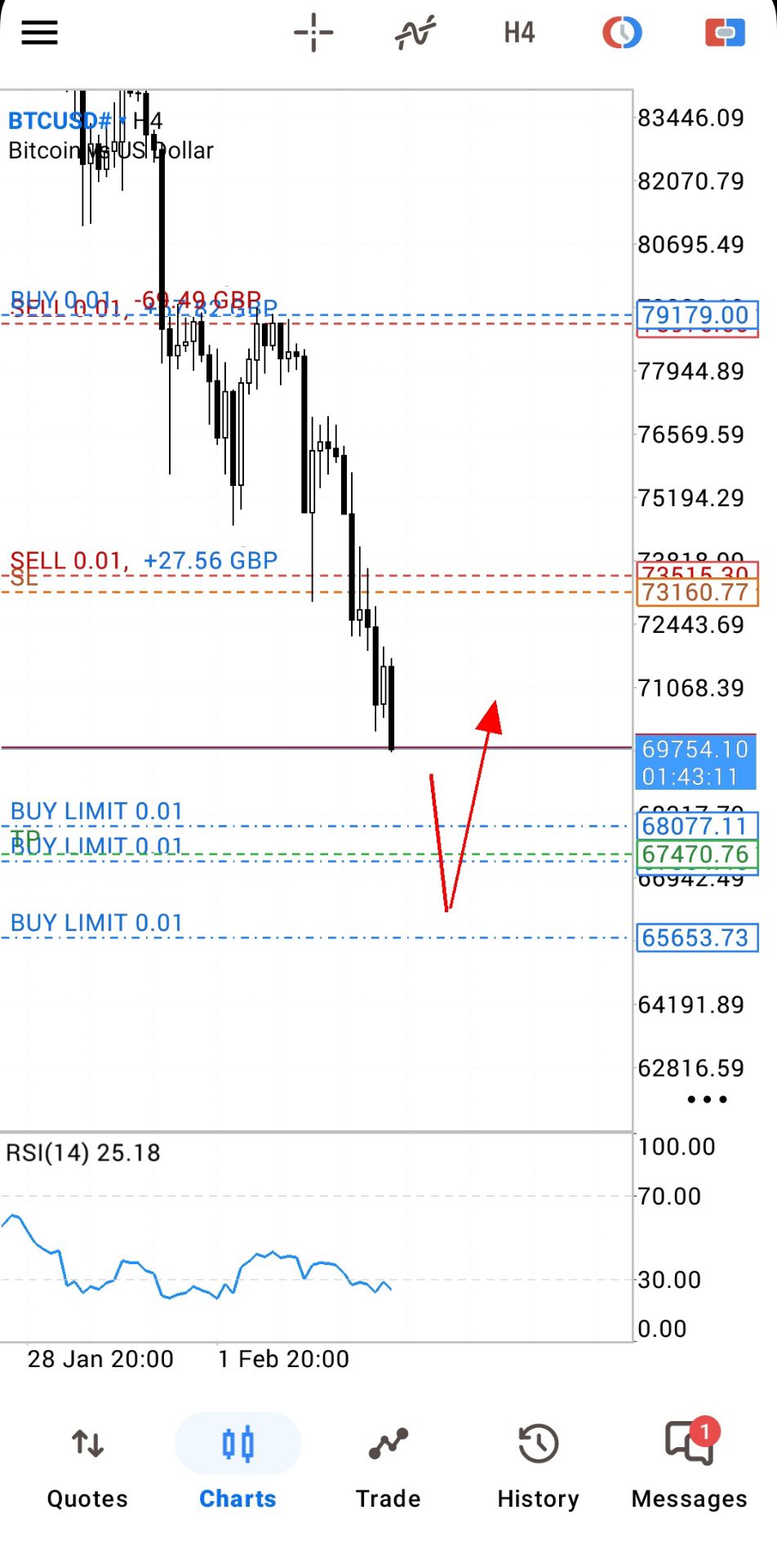View the Messages tab
Screen dimensions: 777x1568
click(689, 1466)
